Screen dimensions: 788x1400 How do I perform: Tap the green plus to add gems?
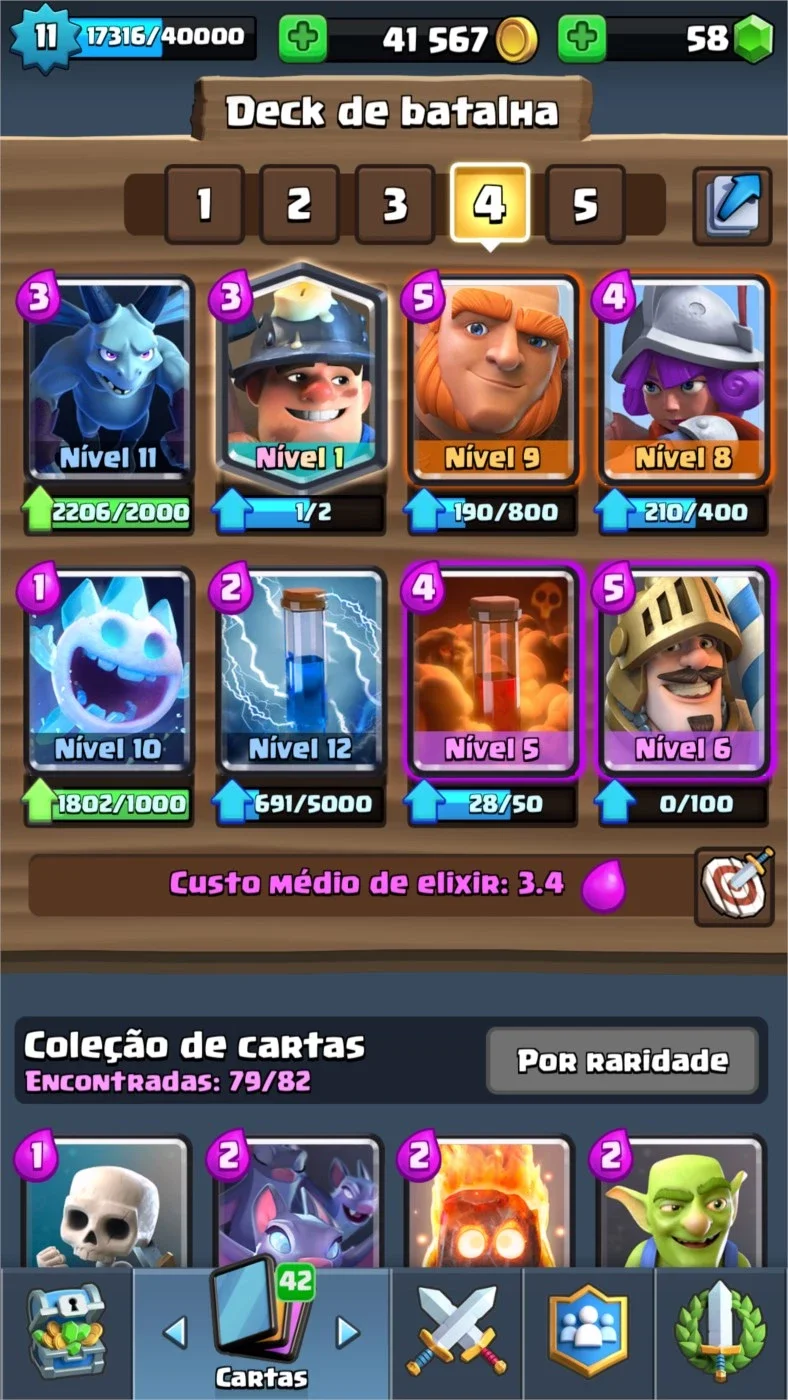point(582,39)
